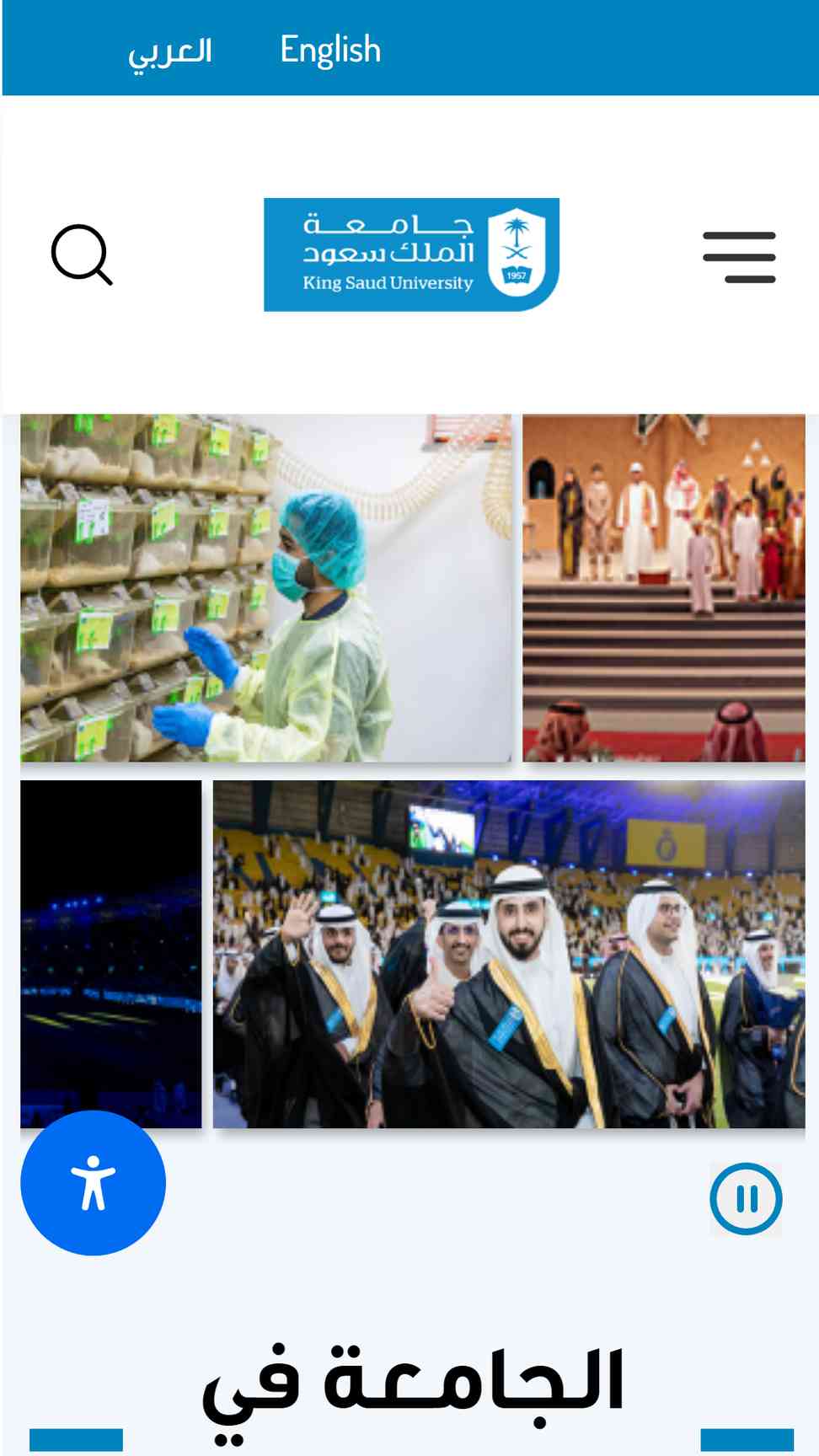Switch language to العربي

[169, 51]
